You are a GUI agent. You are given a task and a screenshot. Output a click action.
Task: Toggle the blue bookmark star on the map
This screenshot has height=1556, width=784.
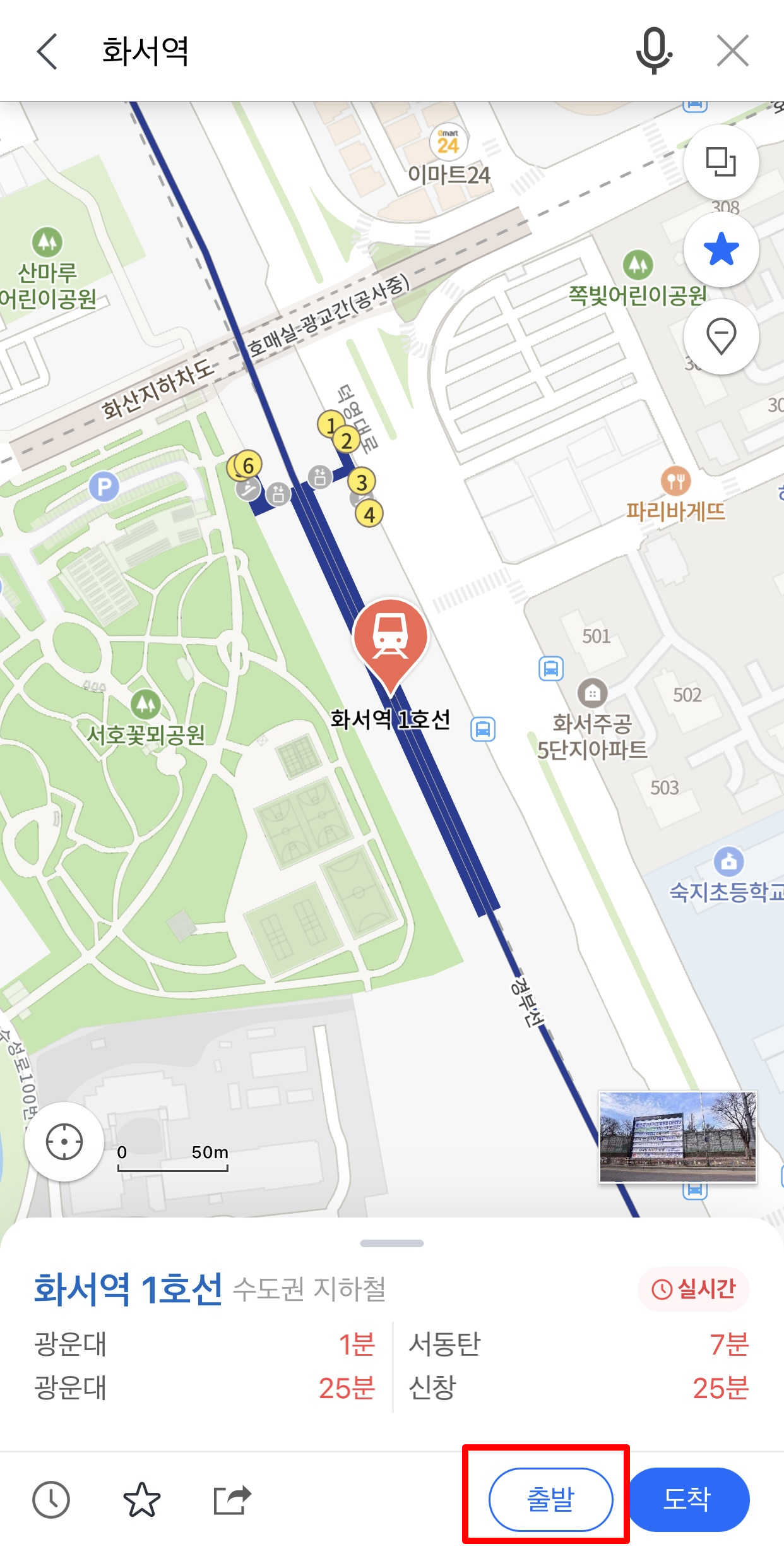[720, 249]
